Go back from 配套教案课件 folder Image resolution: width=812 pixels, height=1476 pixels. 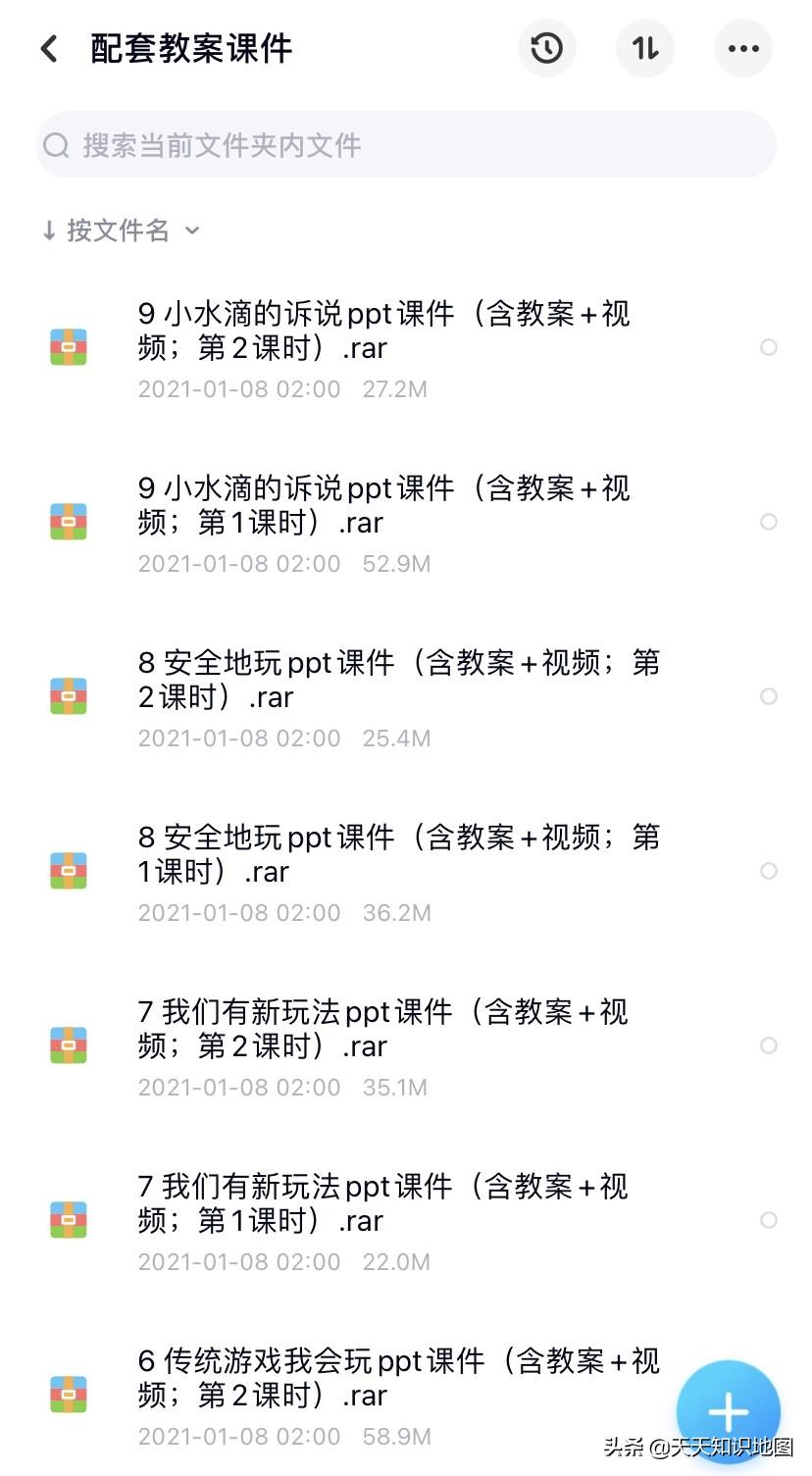pos(49,48)
